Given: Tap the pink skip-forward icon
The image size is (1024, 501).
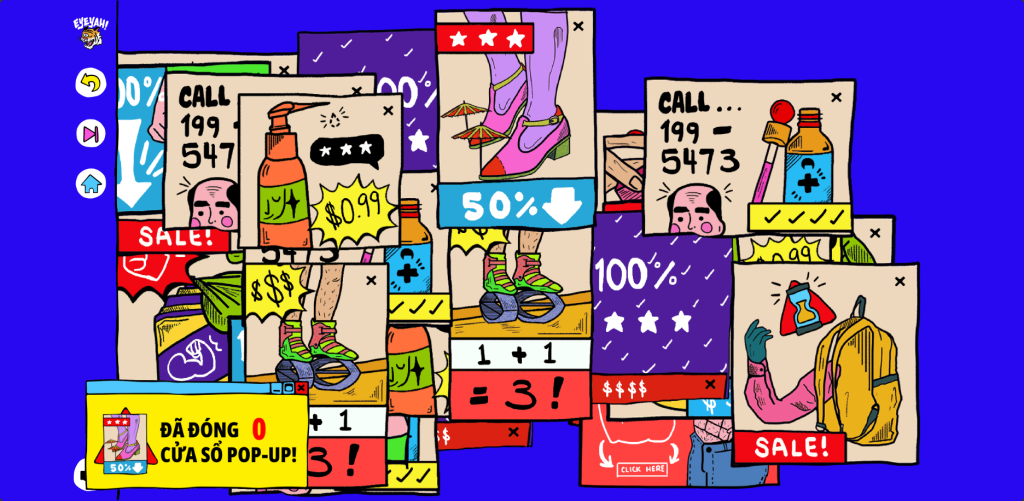Looking at the screenshot, I should (91, 133).
